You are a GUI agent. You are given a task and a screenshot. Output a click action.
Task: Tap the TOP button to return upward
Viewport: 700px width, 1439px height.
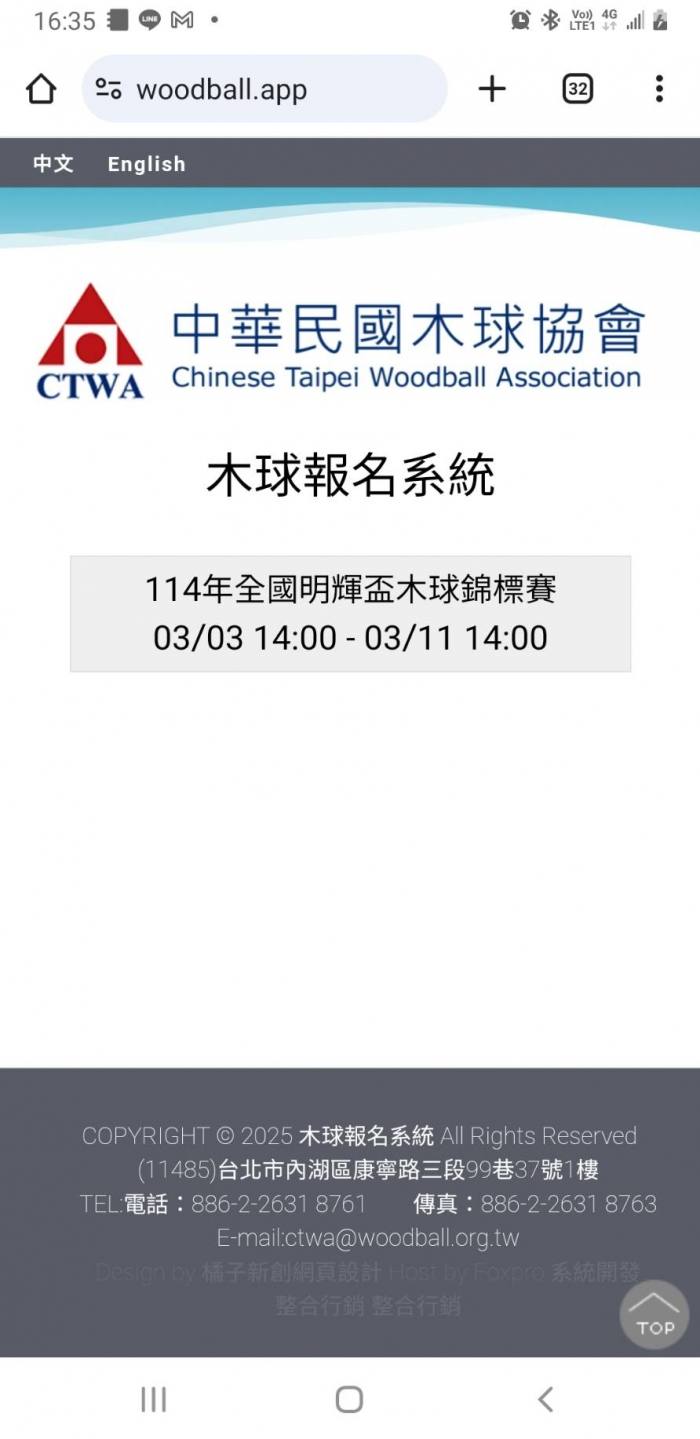coord(655,1314)
